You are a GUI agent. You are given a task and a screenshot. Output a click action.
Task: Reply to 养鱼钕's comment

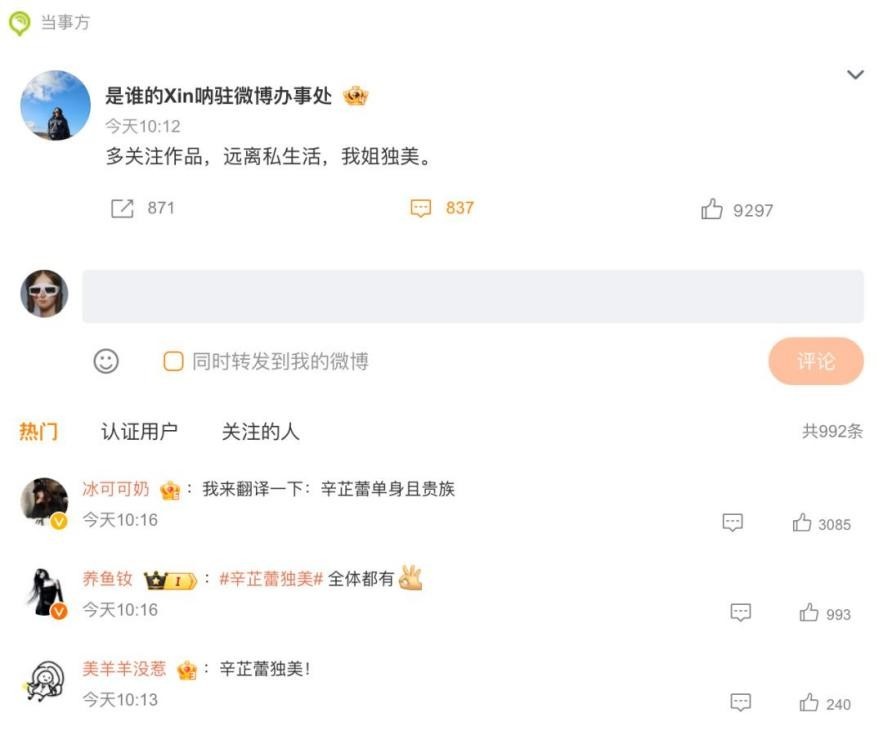coord(740,612)
